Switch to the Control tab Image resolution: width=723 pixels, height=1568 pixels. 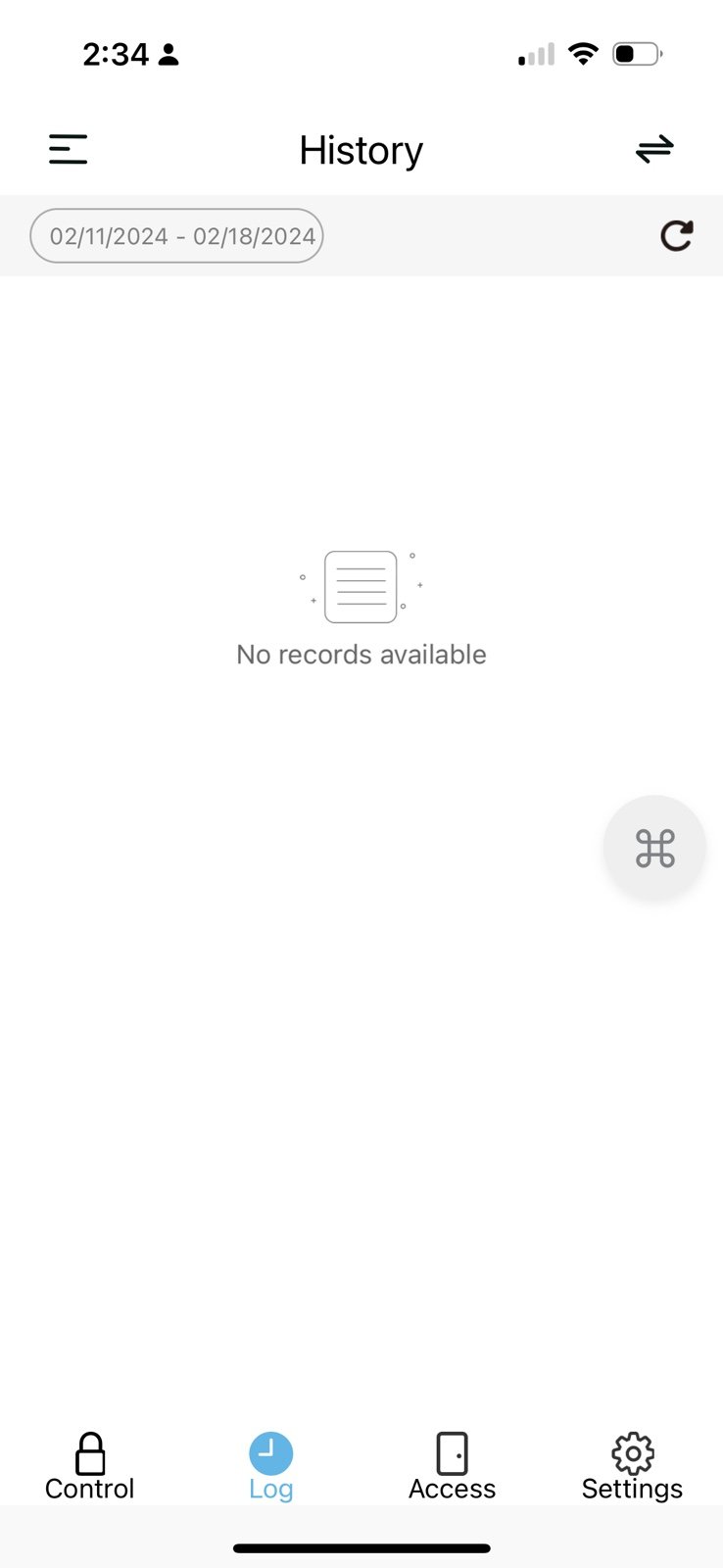click(x=90, y=1467)
